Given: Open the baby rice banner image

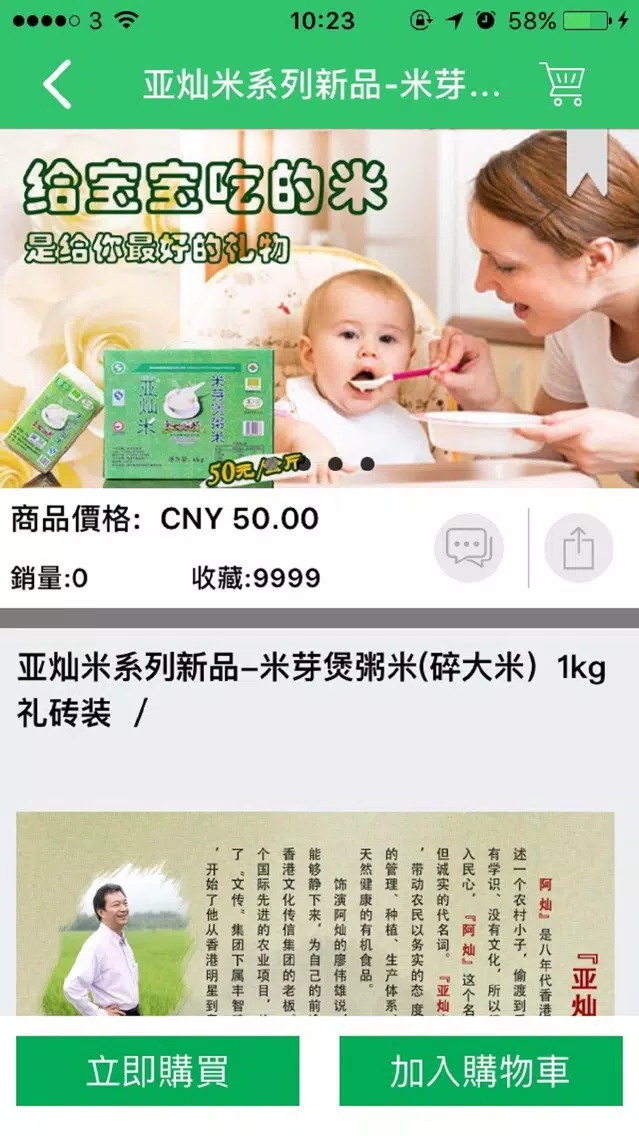Looking at the screenshot, I should pyautogui.click(x=320, y=300).
